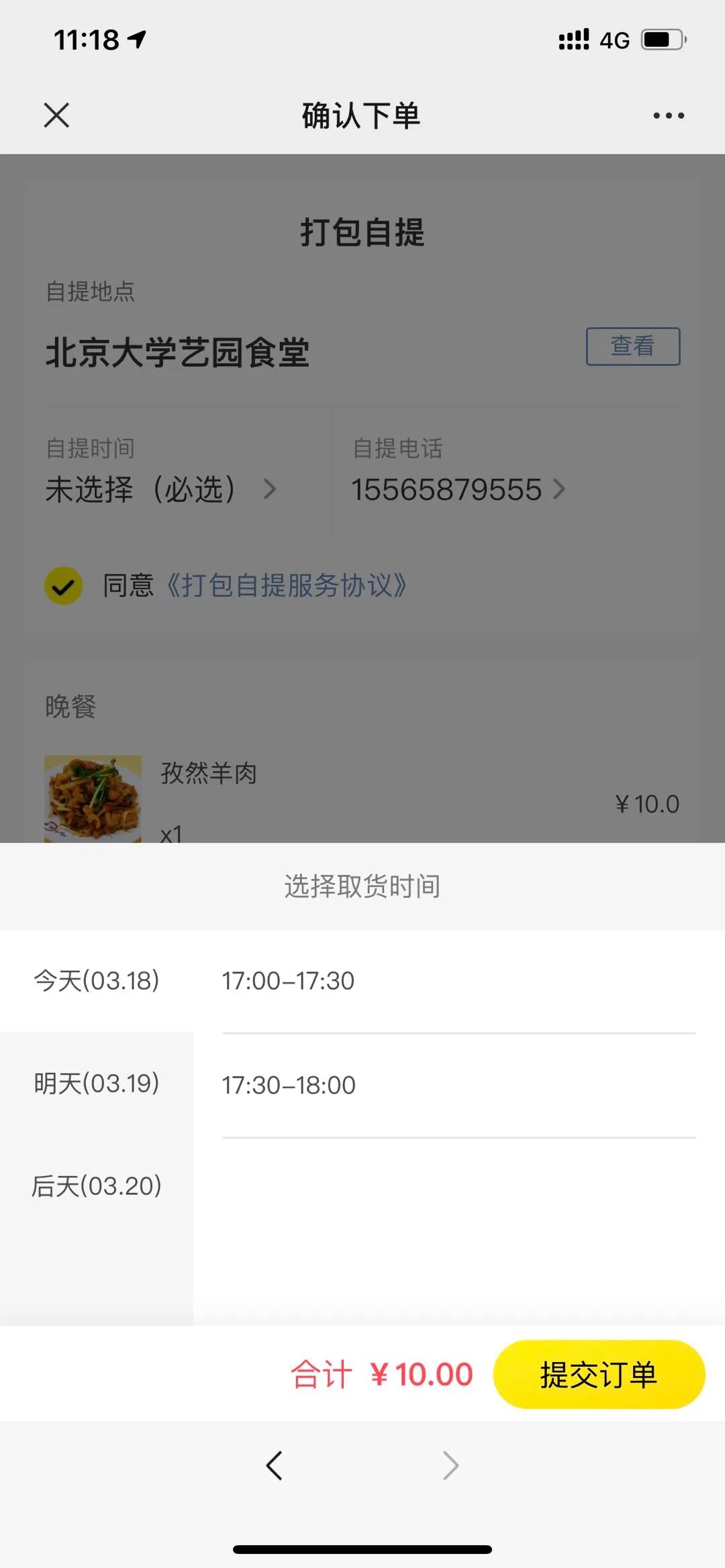The image size is (725, 1568).
Task: Select 明天(03.19) as pickup date
Action: point(97,1084)
